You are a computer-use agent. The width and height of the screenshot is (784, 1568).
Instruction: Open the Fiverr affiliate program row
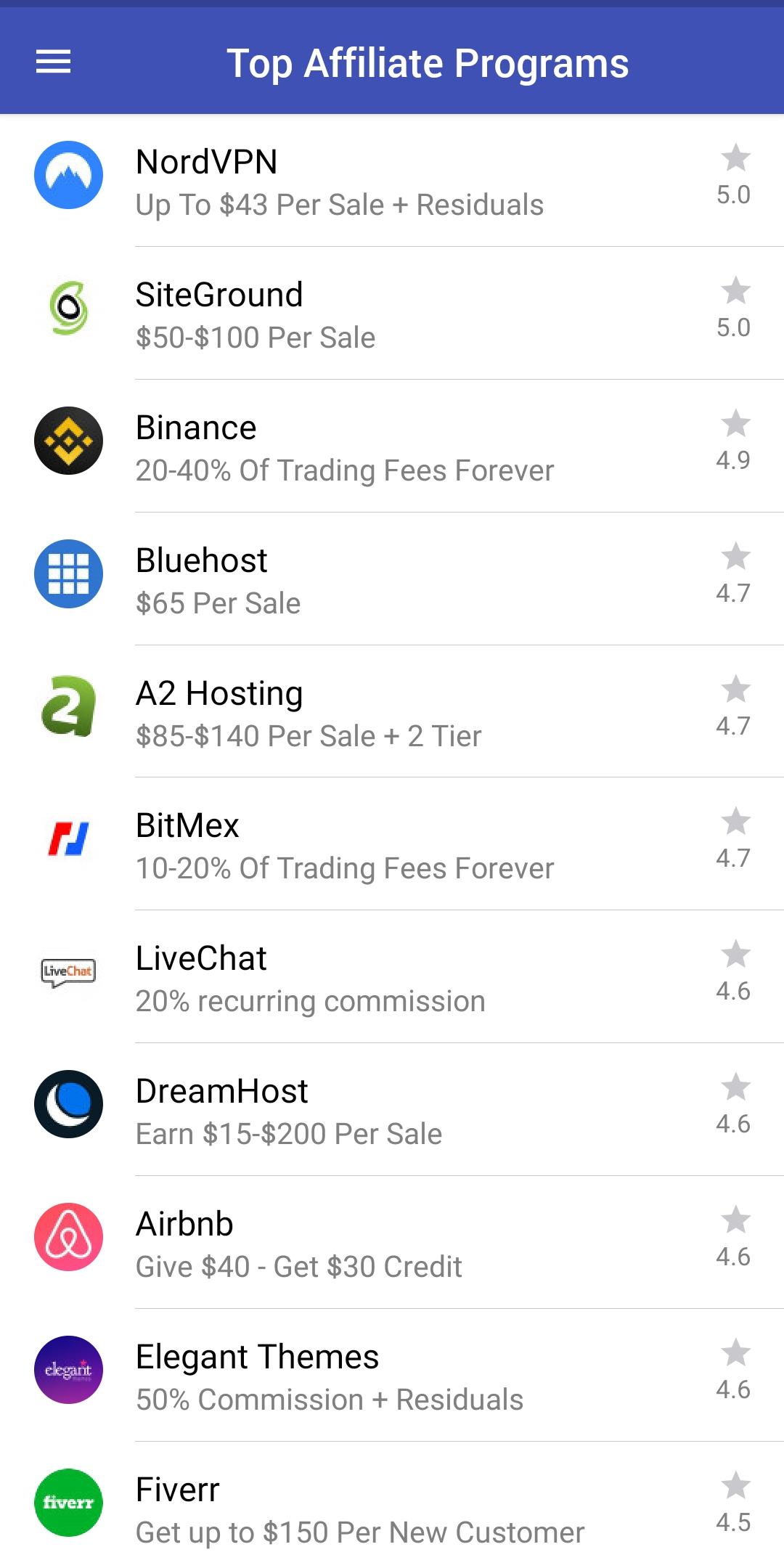coord(392,1508)
